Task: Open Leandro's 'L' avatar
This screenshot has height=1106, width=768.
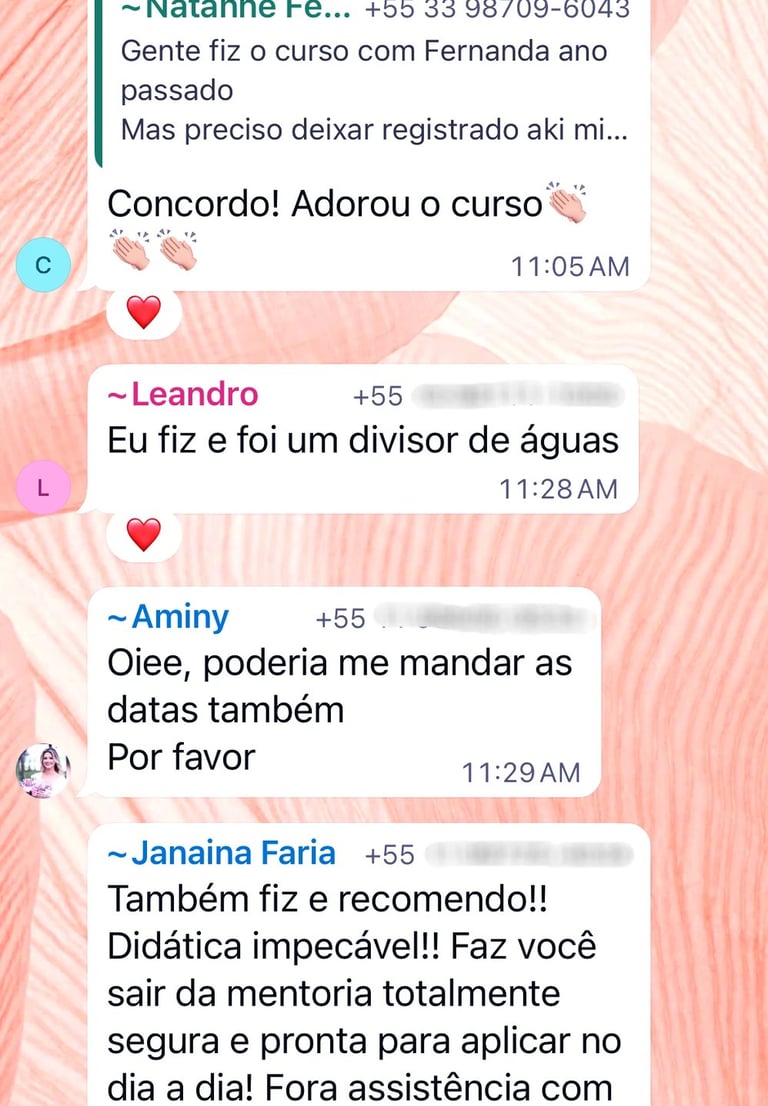Action: coord(43,489)
